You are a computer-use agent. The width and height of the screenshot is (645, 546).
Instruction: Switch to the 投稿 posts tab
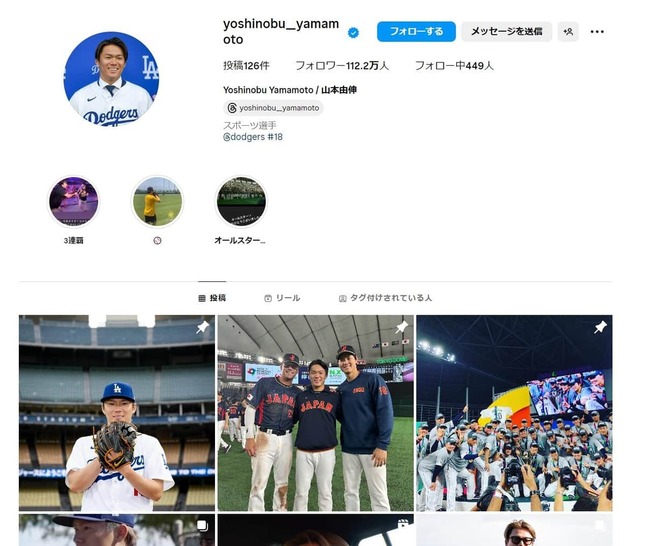pyautogui.click(x=212, y=298)
